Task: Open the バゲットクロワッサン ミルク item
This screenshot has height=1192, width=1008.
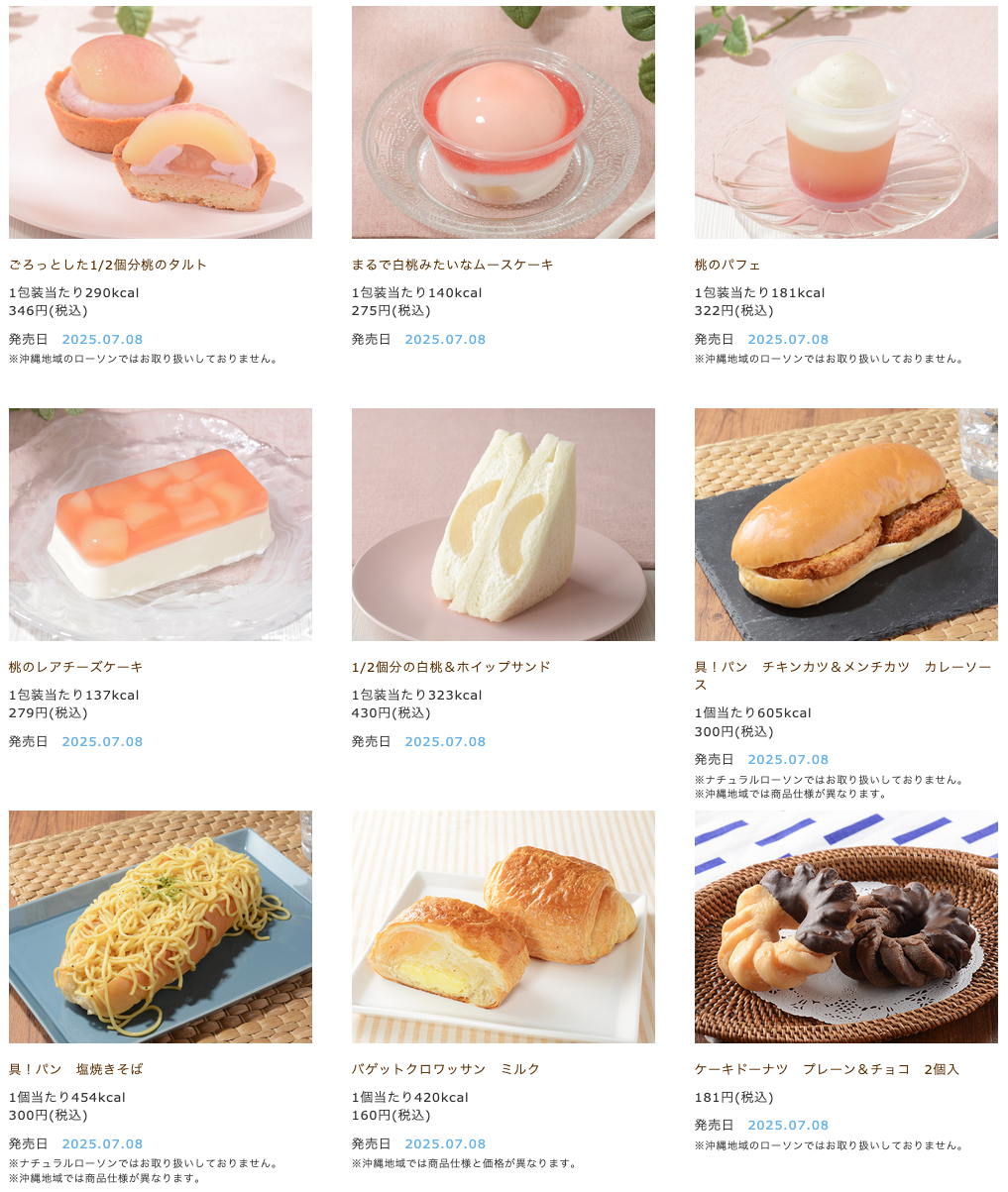Action: coord(446,1069)
